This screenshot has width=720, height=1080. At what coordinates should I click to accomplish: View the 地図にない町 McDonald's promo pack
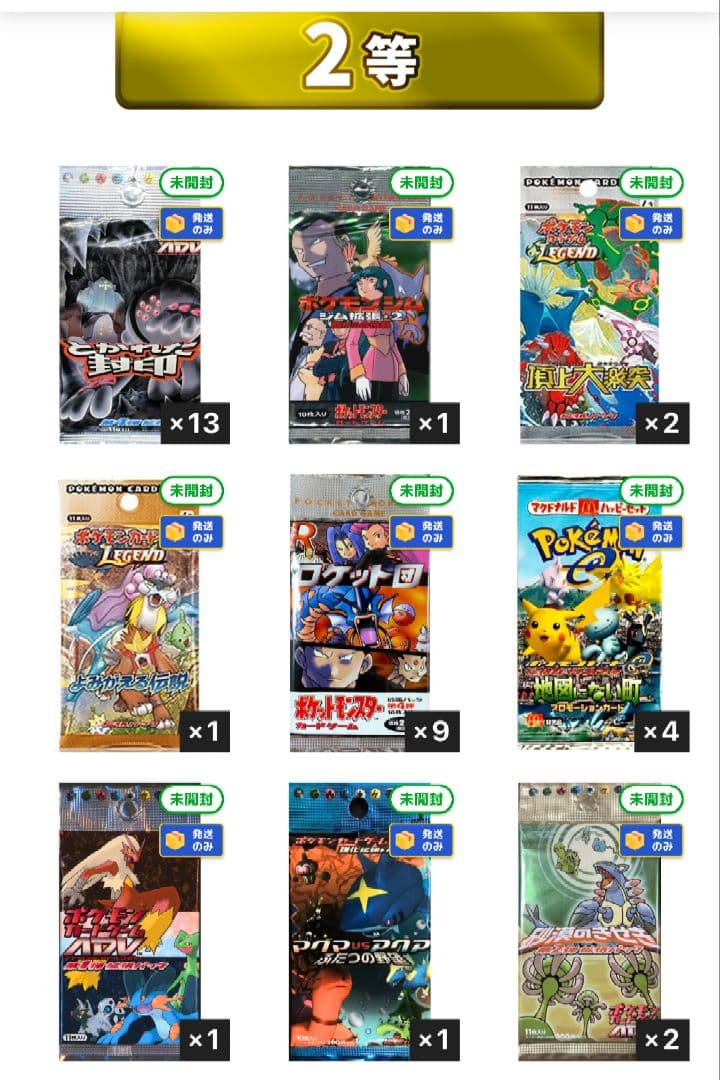(x=590, y=613)
